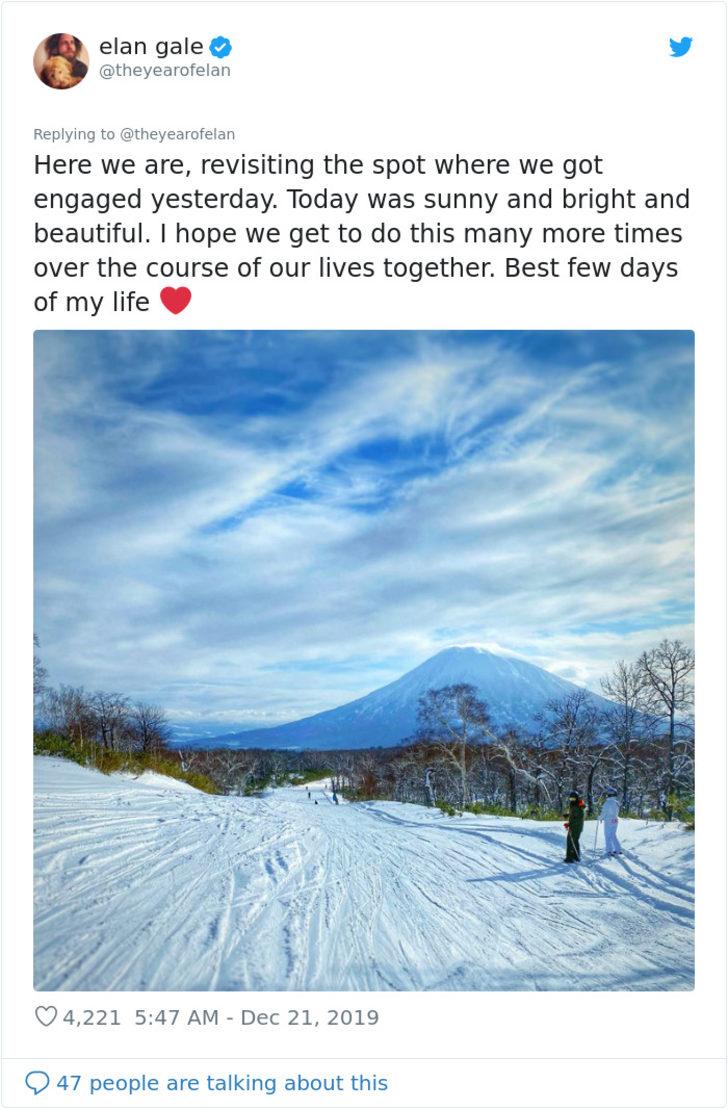Image resolution: width=728 pixels, height=1109 pixels.
Task: Open the snowy mountain photo
Action: (364, 660)
